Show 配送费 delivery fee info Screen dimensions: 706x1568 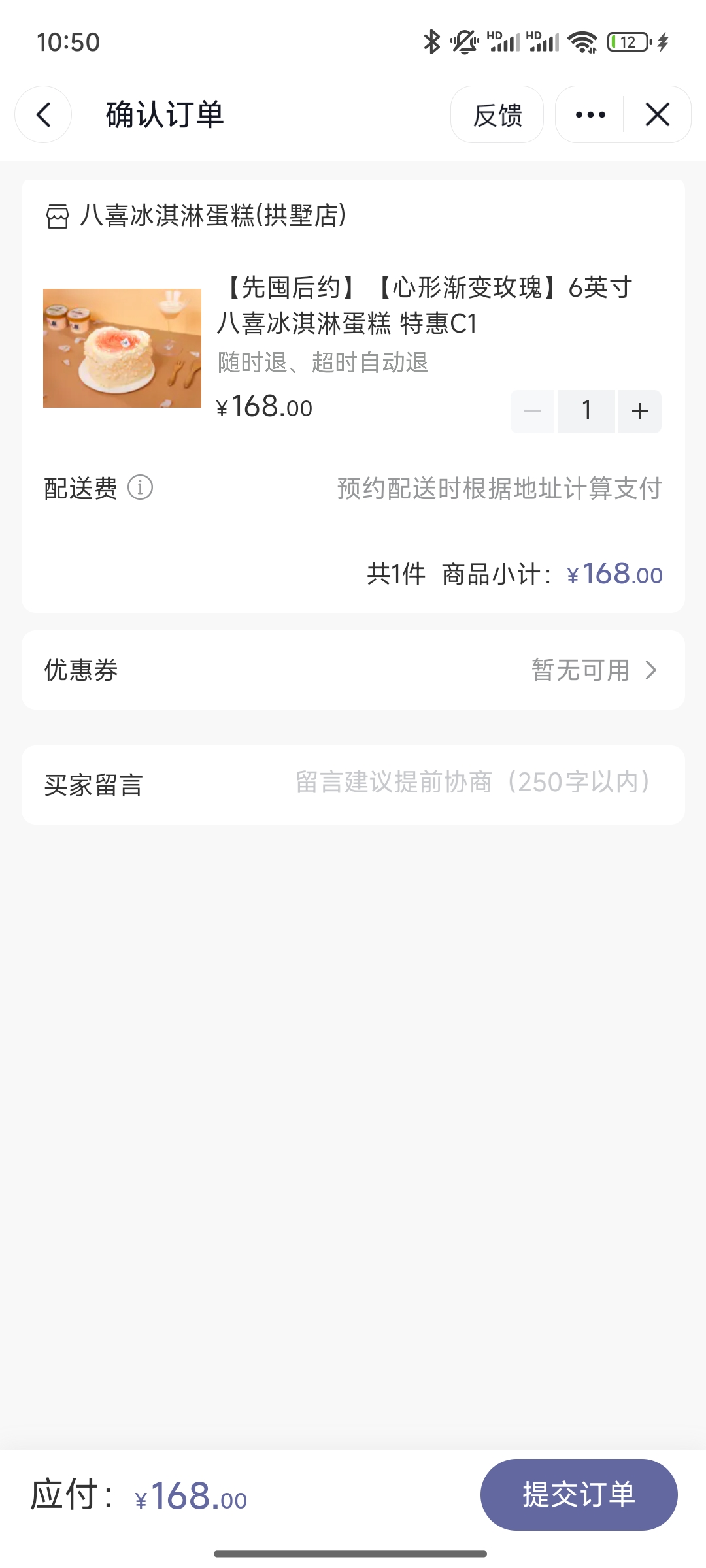tap(140, 488)
